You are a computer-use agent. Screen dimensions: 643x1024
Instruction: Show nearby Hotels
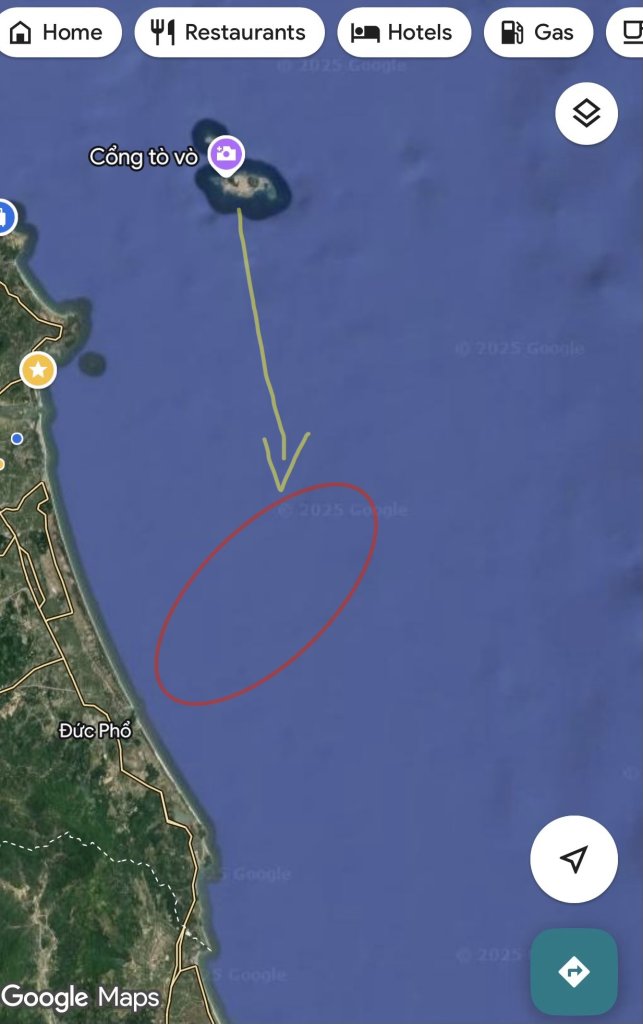point(404,32)
